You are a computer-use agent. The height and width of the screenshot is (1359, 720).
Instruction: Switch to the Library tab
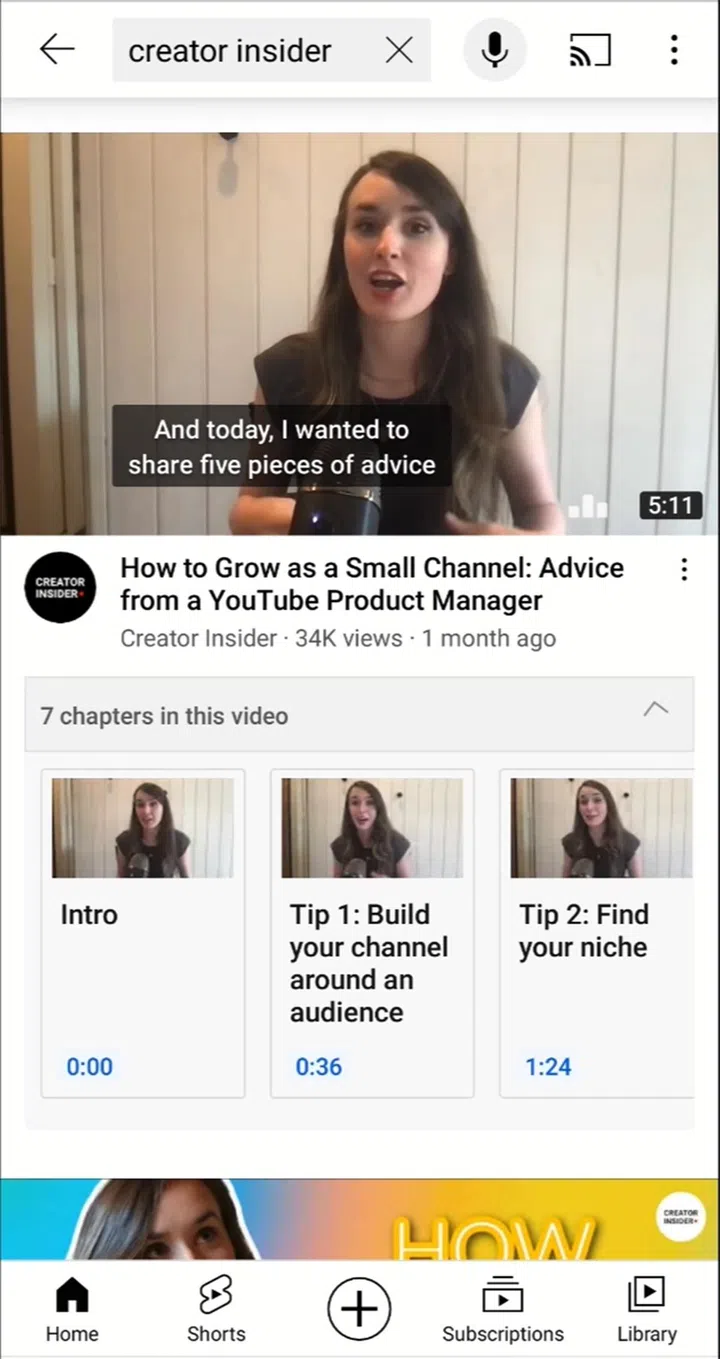click(x=646, y=1310)
